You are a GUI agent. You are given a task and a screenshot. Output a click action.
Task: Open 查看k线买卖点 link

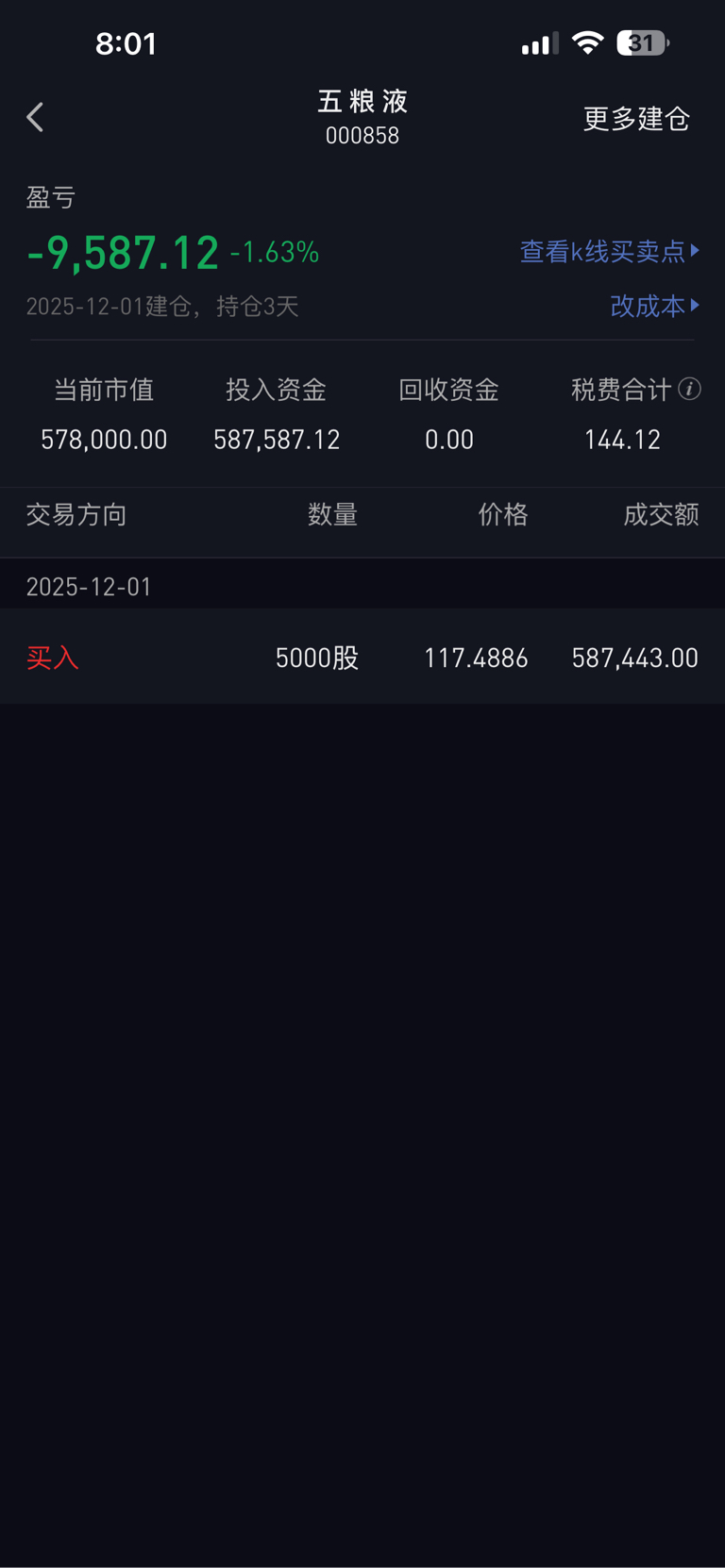(x=609, y=251)
